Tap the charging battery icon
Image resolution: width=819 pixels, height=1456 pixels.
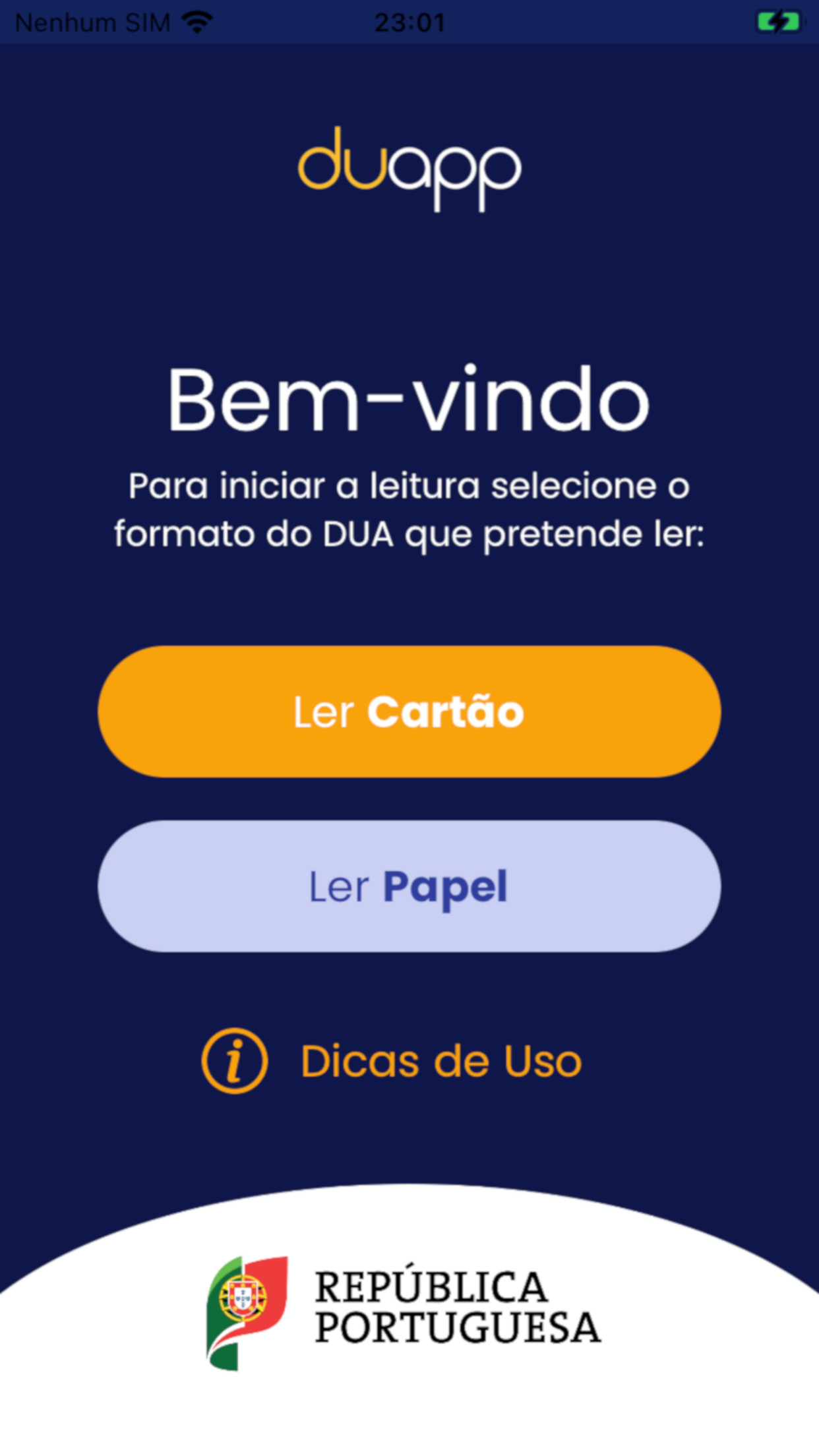pyautogui.click(x=776, y=20)
